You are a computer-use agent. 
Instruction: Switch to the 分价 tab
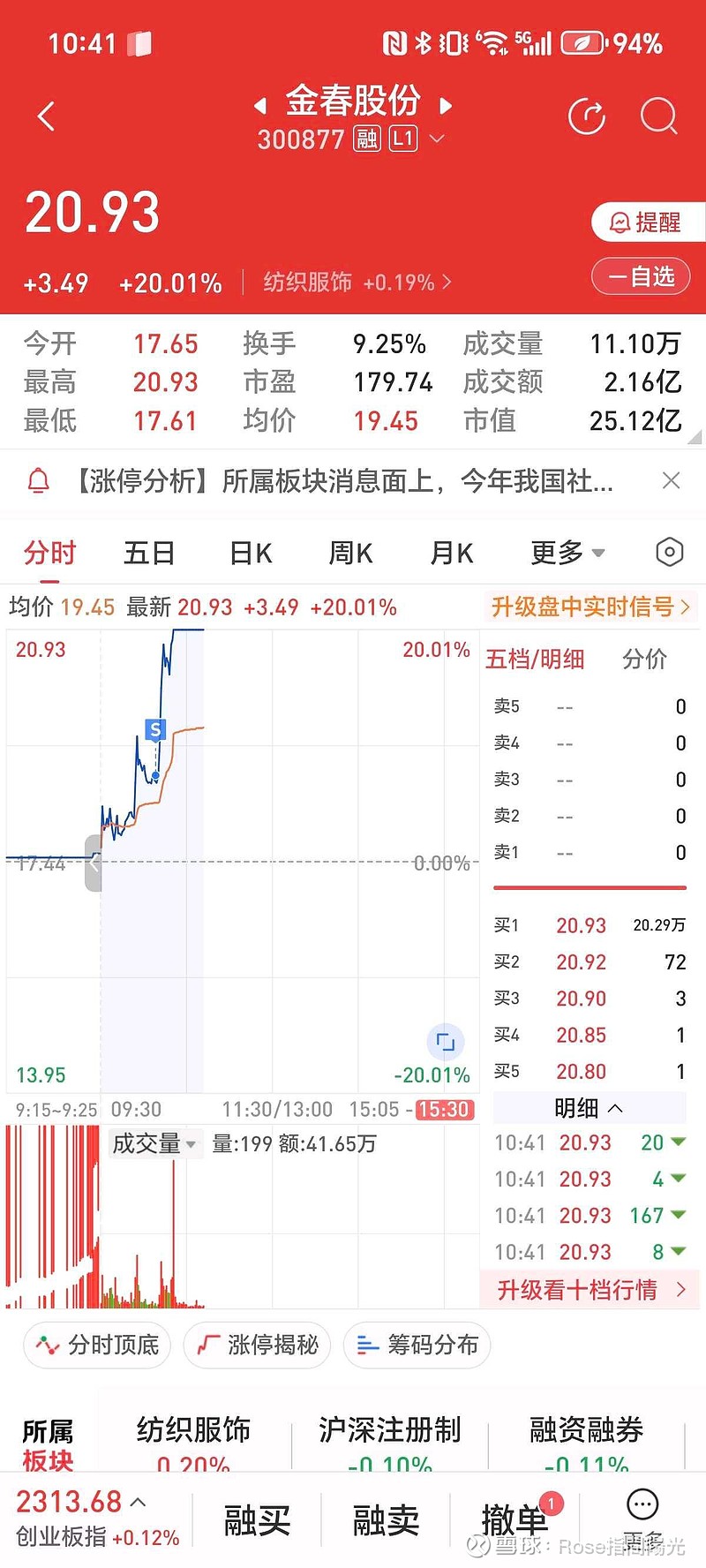click(x=644, y=659)
